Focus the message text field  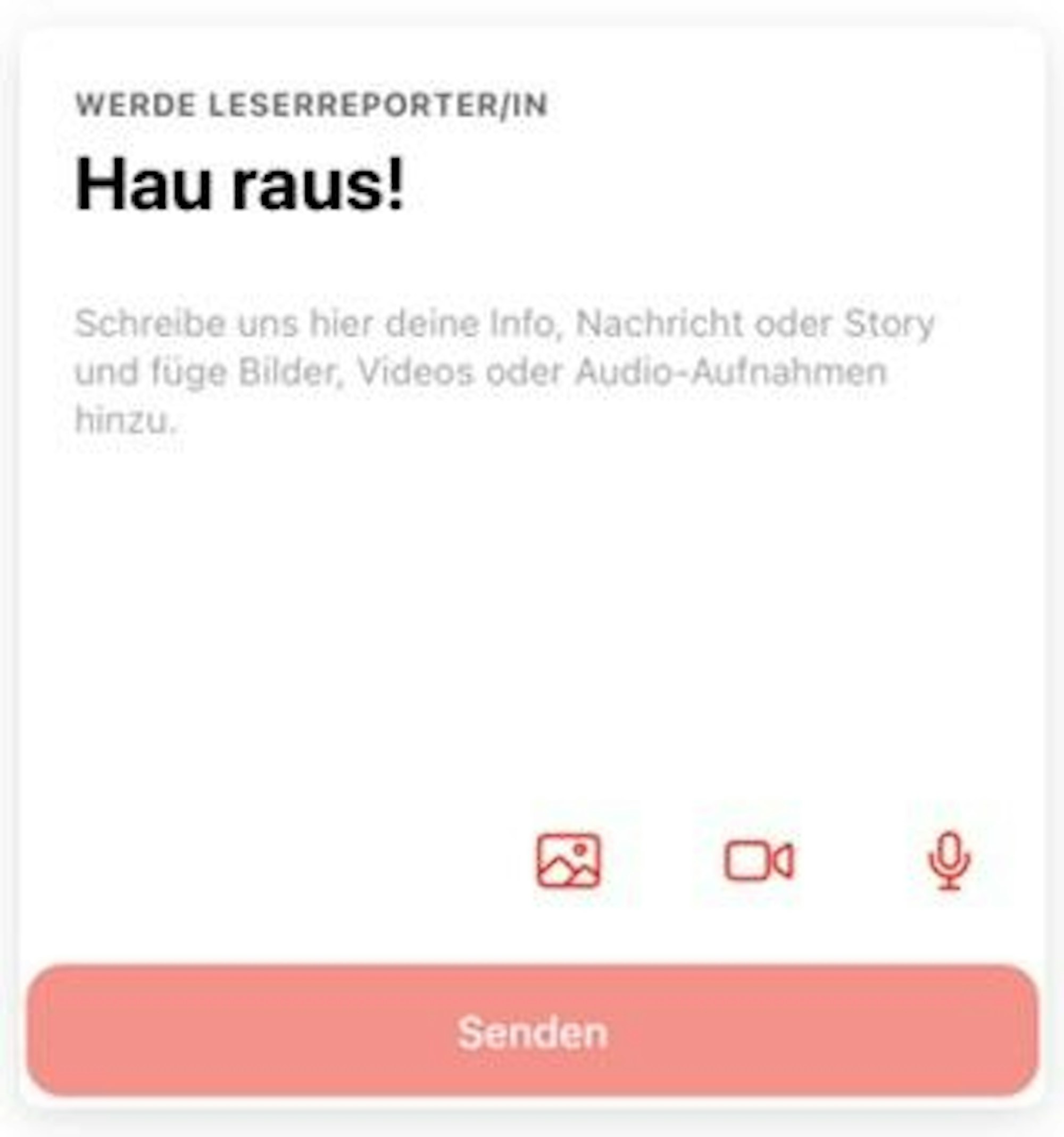point(503,515)
